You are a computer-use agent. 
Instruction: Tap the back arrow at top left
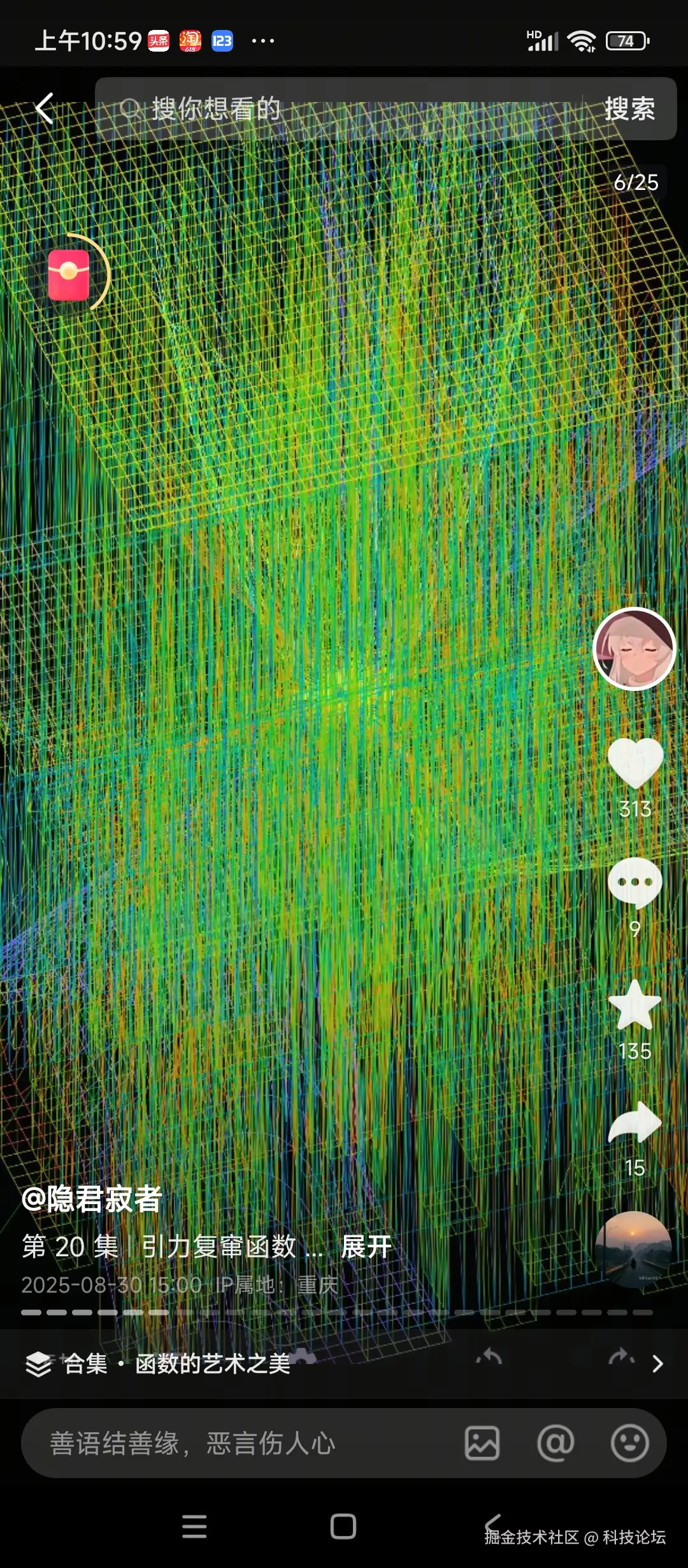[42, 108]
